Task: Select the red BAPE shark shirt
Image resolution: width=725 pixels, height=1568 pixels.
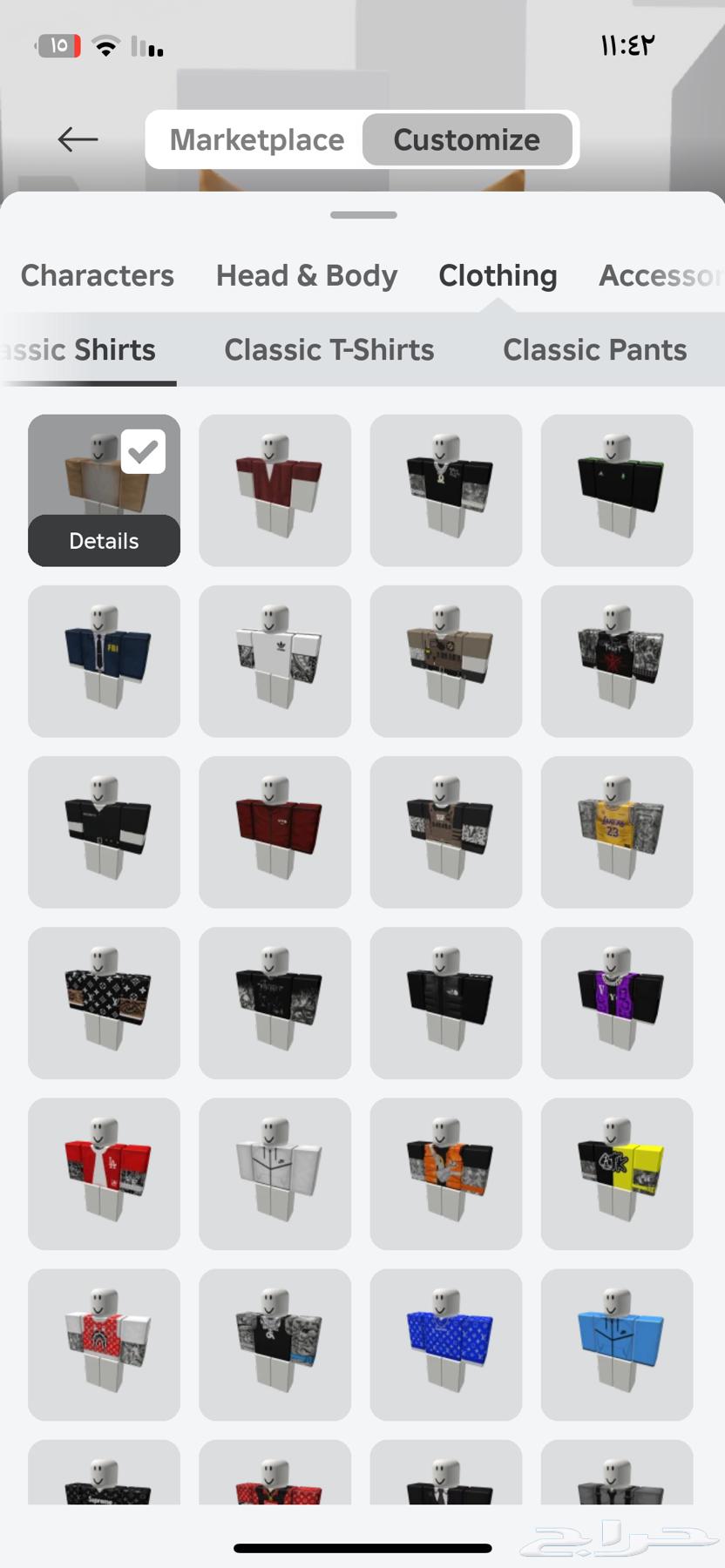Action: coord(104,1343)
